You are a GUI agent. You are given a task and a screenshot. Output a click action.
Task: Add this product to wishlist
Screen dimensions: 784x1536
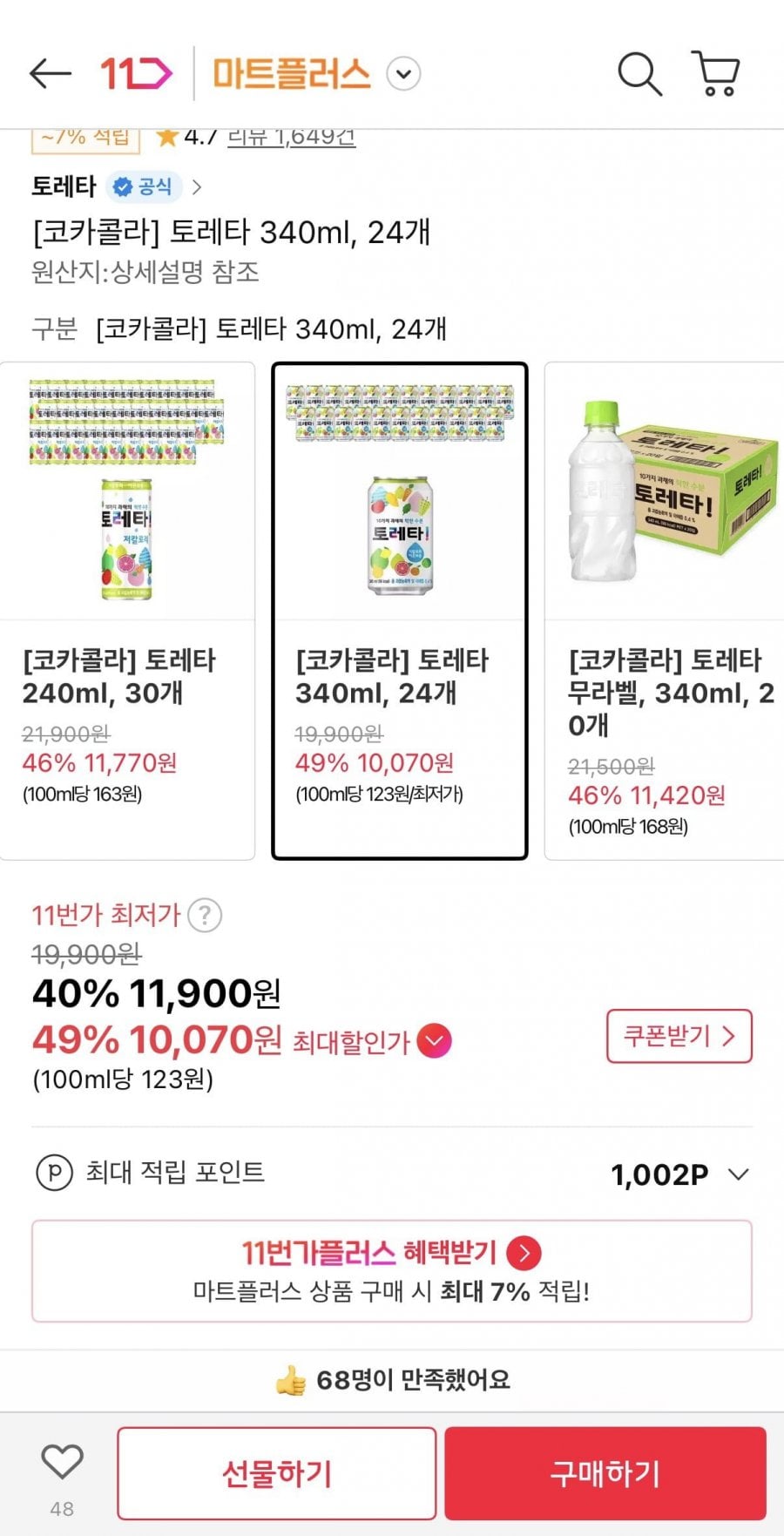click(62, 1464)
